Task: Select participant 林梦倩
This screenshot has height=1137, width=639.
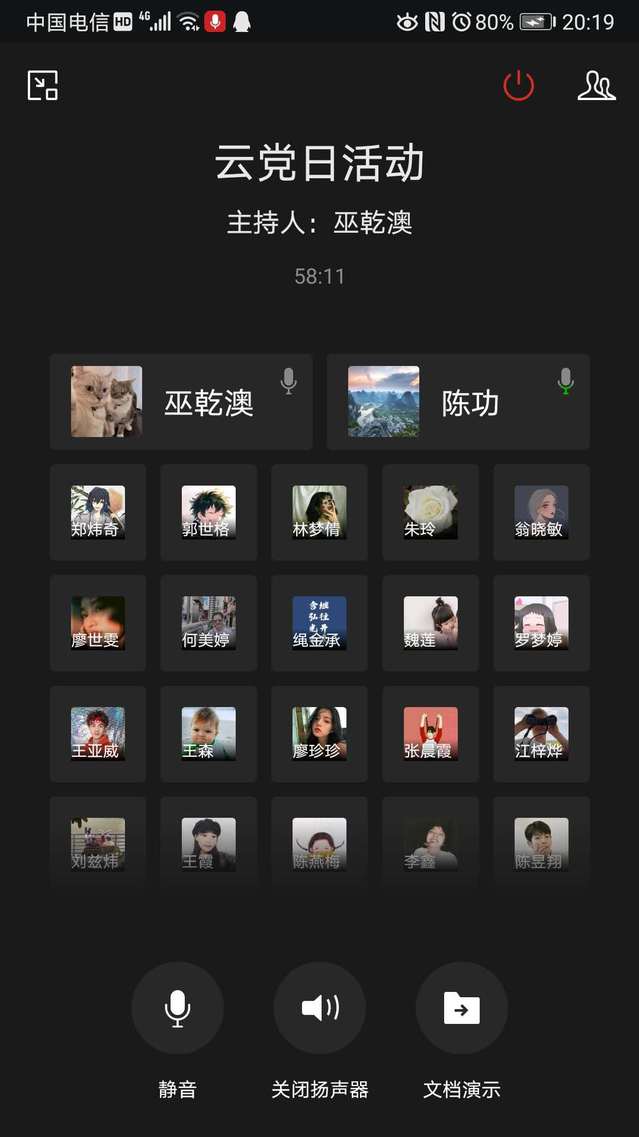Action: (319, 512)
